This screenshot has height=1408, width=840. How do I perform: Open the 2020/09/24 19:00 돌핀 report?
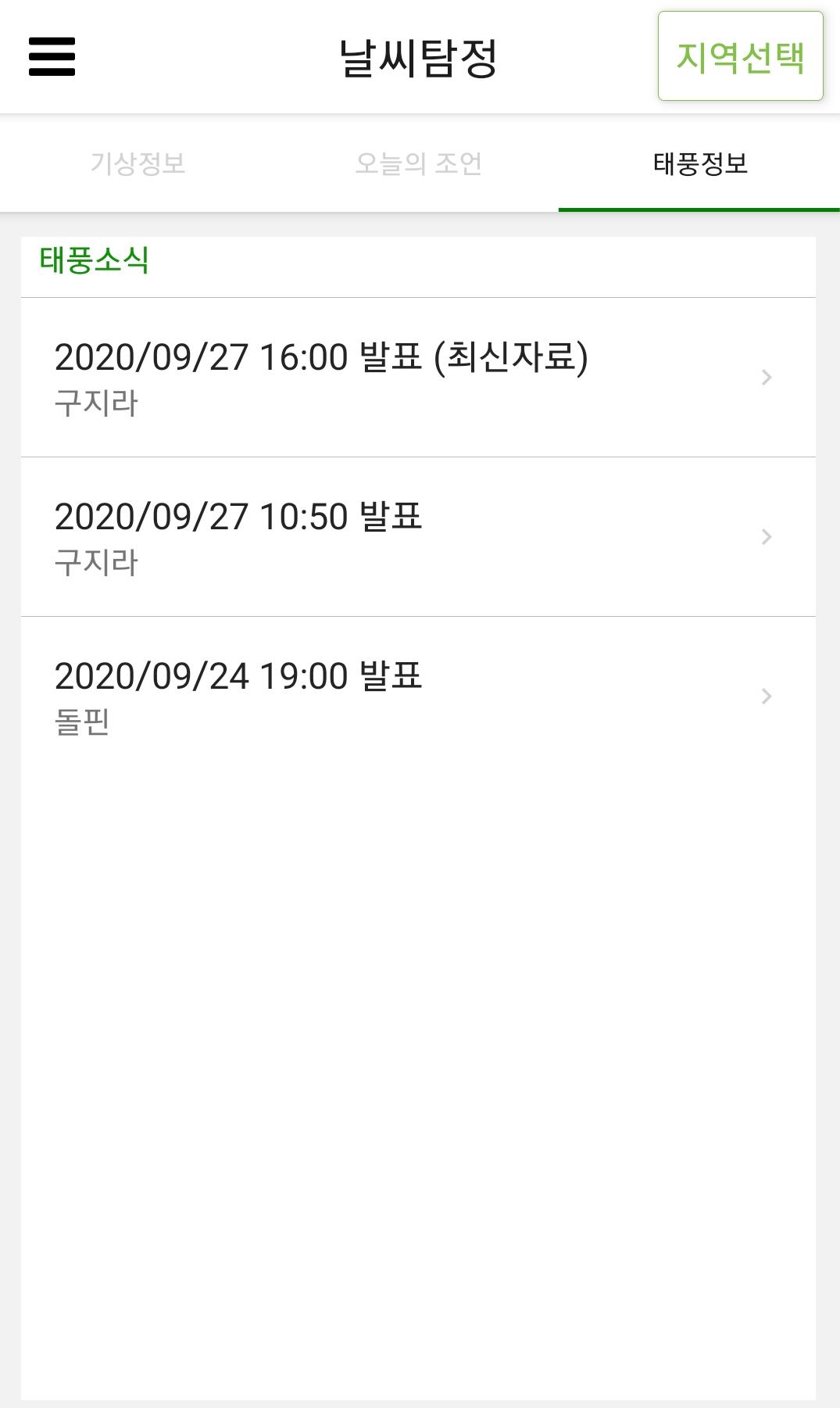pos(418,697)
